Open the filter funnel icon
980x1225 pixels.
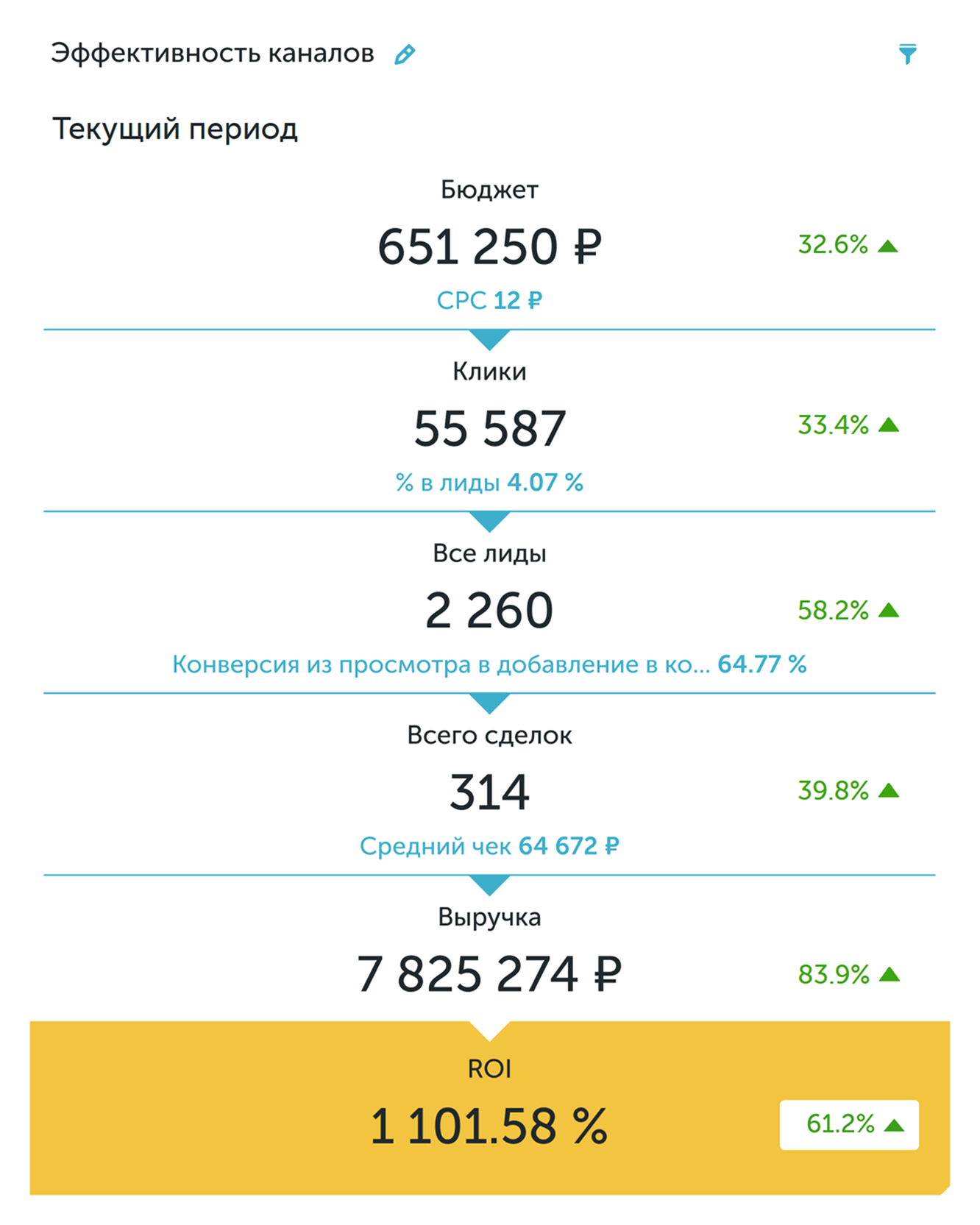(907, 54)
